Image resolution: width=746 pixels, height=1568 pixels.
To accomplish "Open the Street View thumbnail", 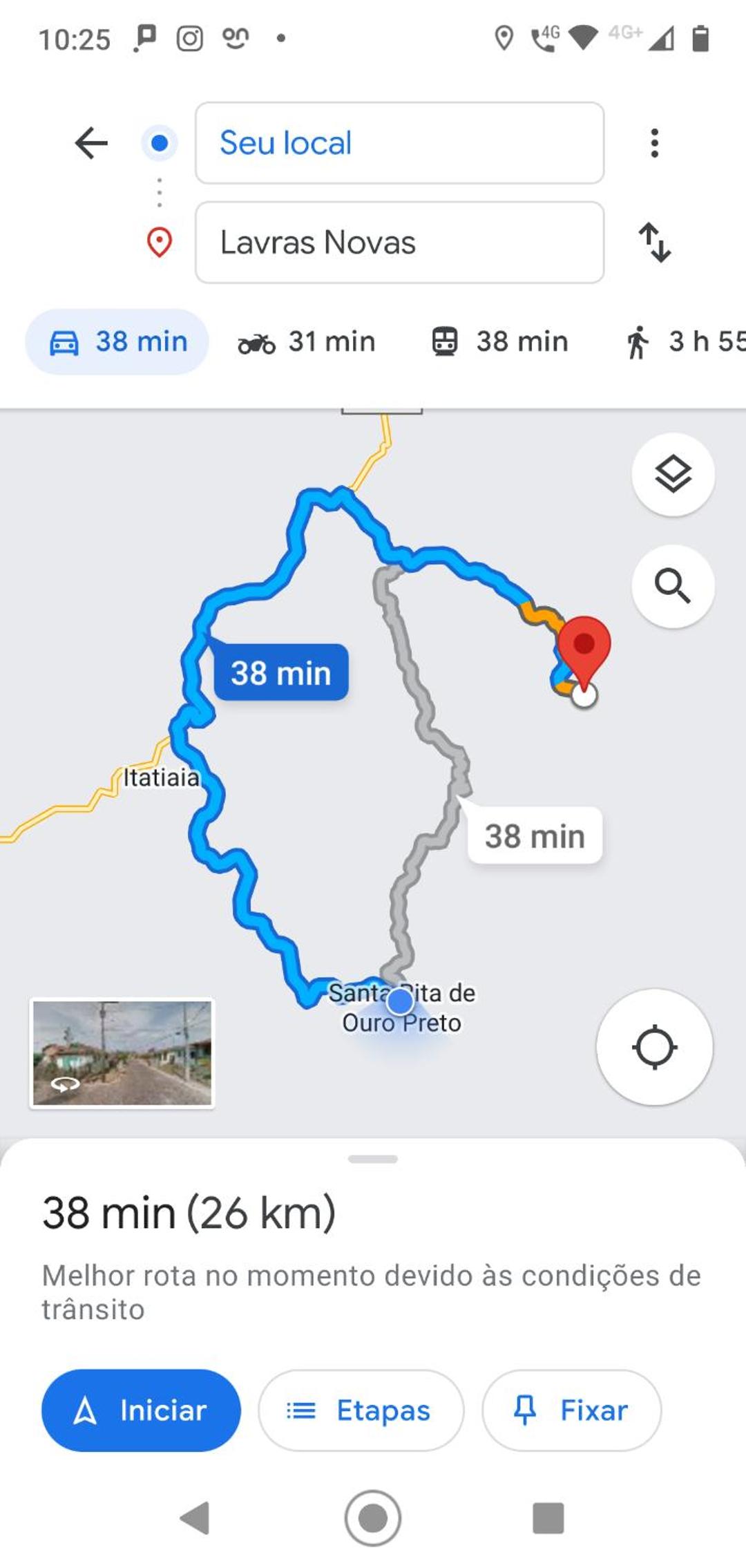I will [122, 1052].
